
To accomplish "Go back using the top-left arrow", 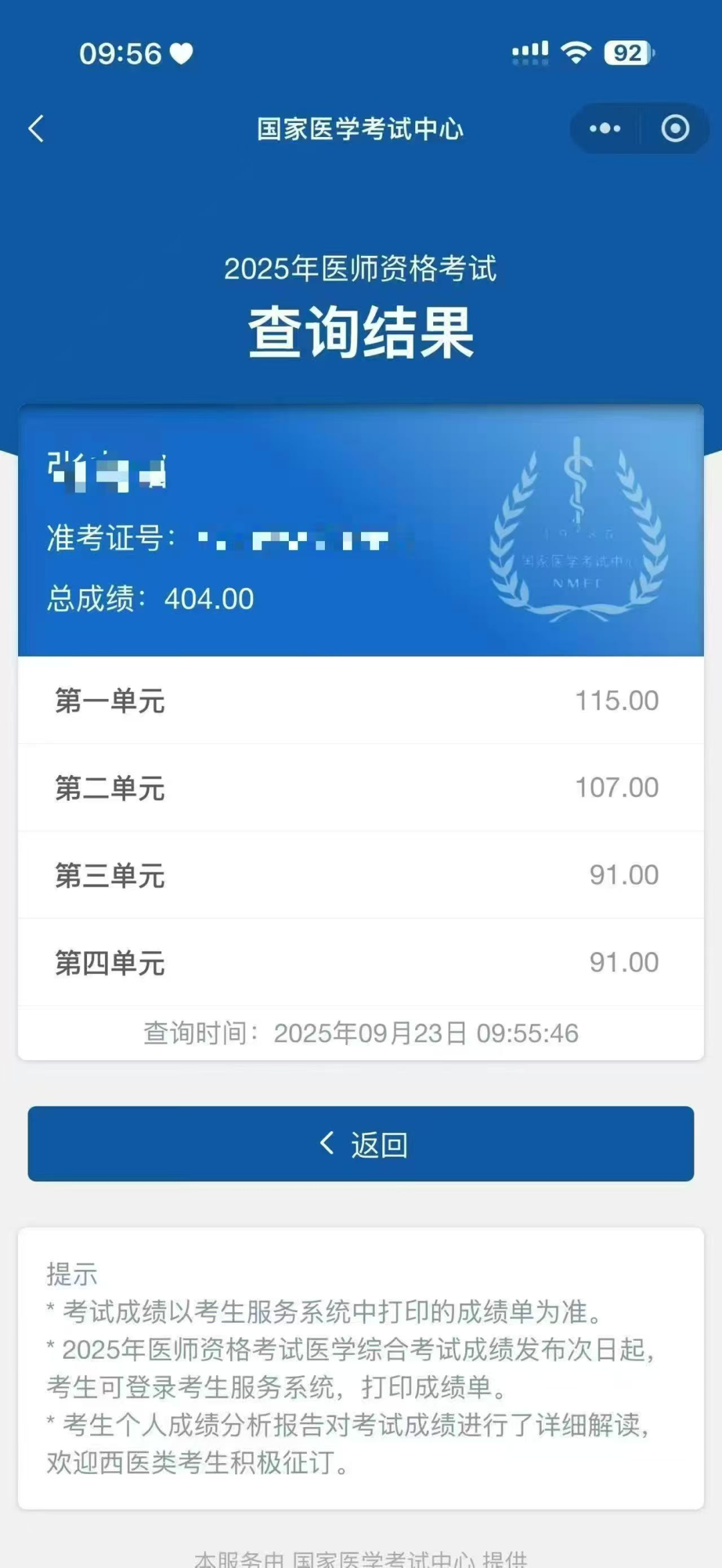I will (37, 128).
